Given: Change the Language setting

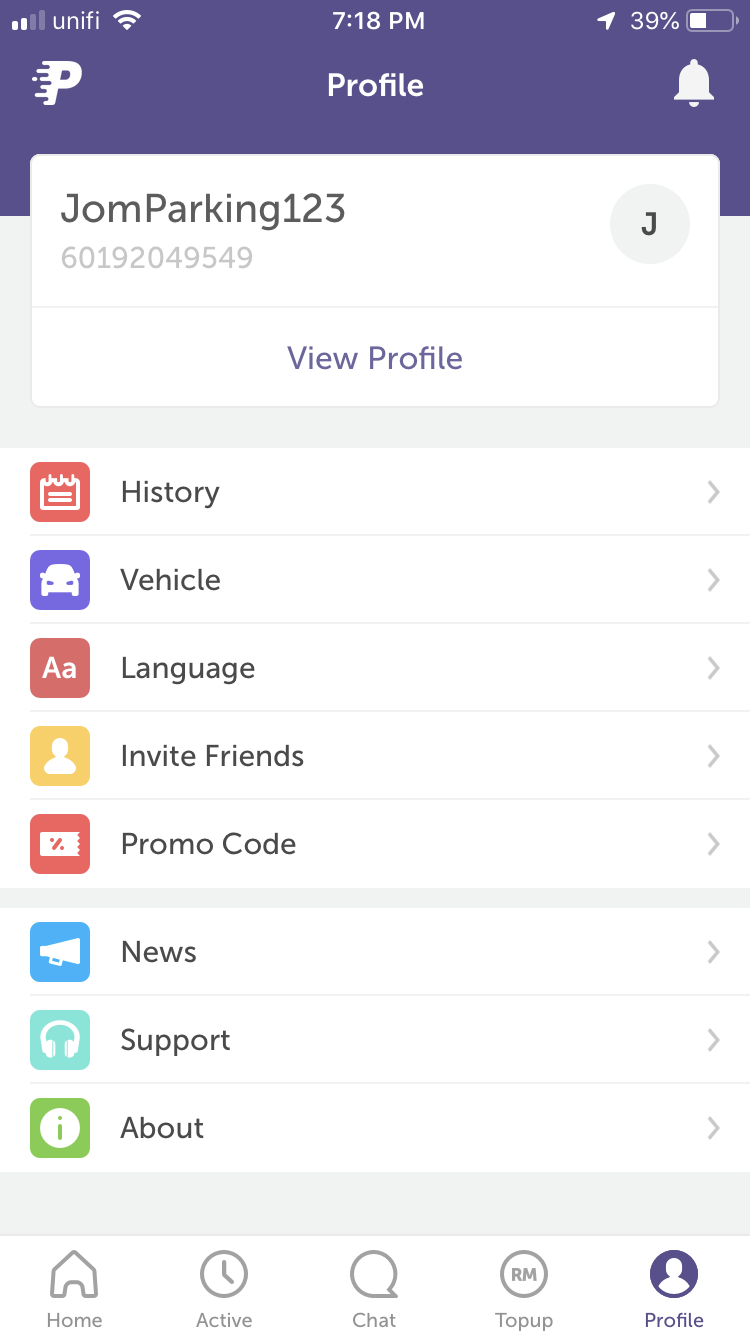Looking at the screenshot, I should click(x=375, y=668).
